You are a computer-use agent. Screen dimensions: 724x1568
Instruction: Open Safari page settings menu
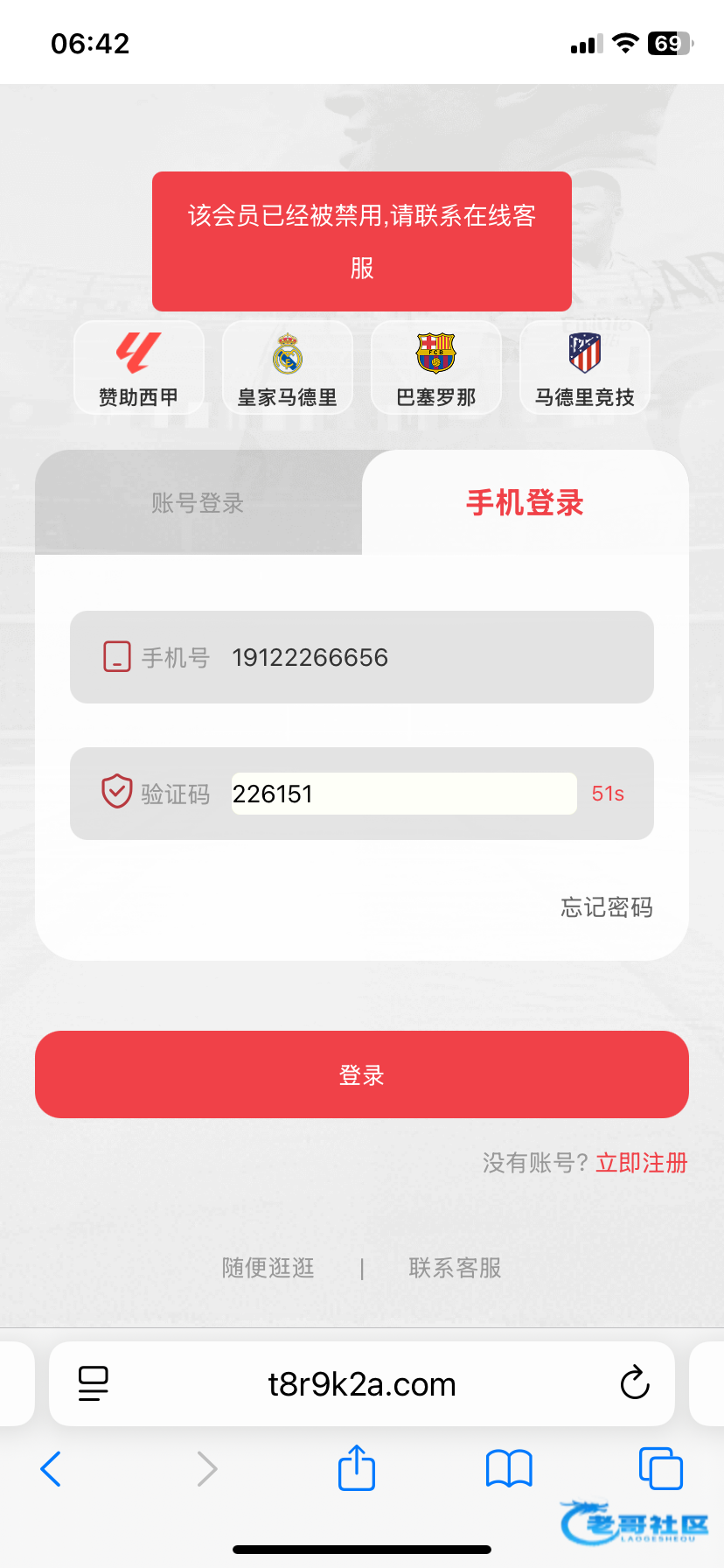[x=93, y=1383]
